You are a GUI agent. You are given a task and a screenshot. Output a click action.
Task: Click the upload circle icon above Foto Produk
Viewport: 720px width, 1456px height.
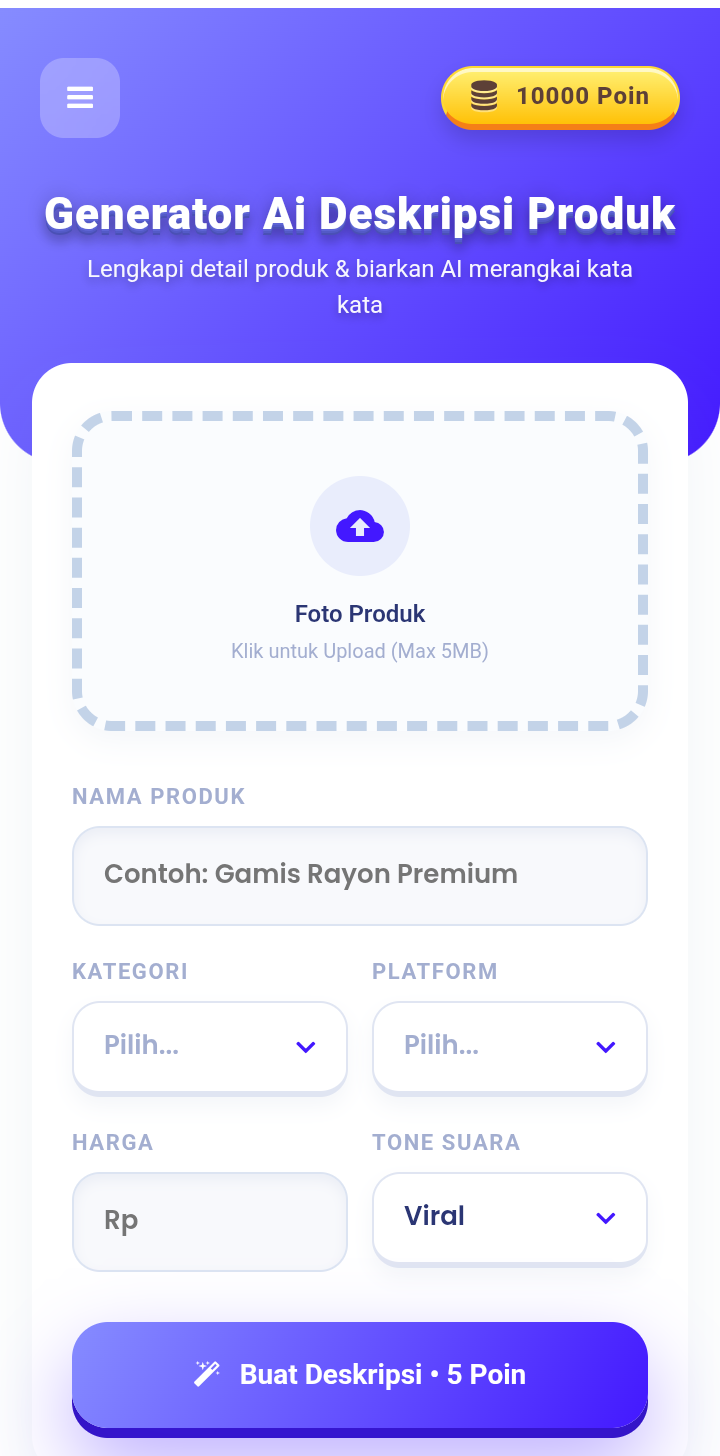point(360,525)
